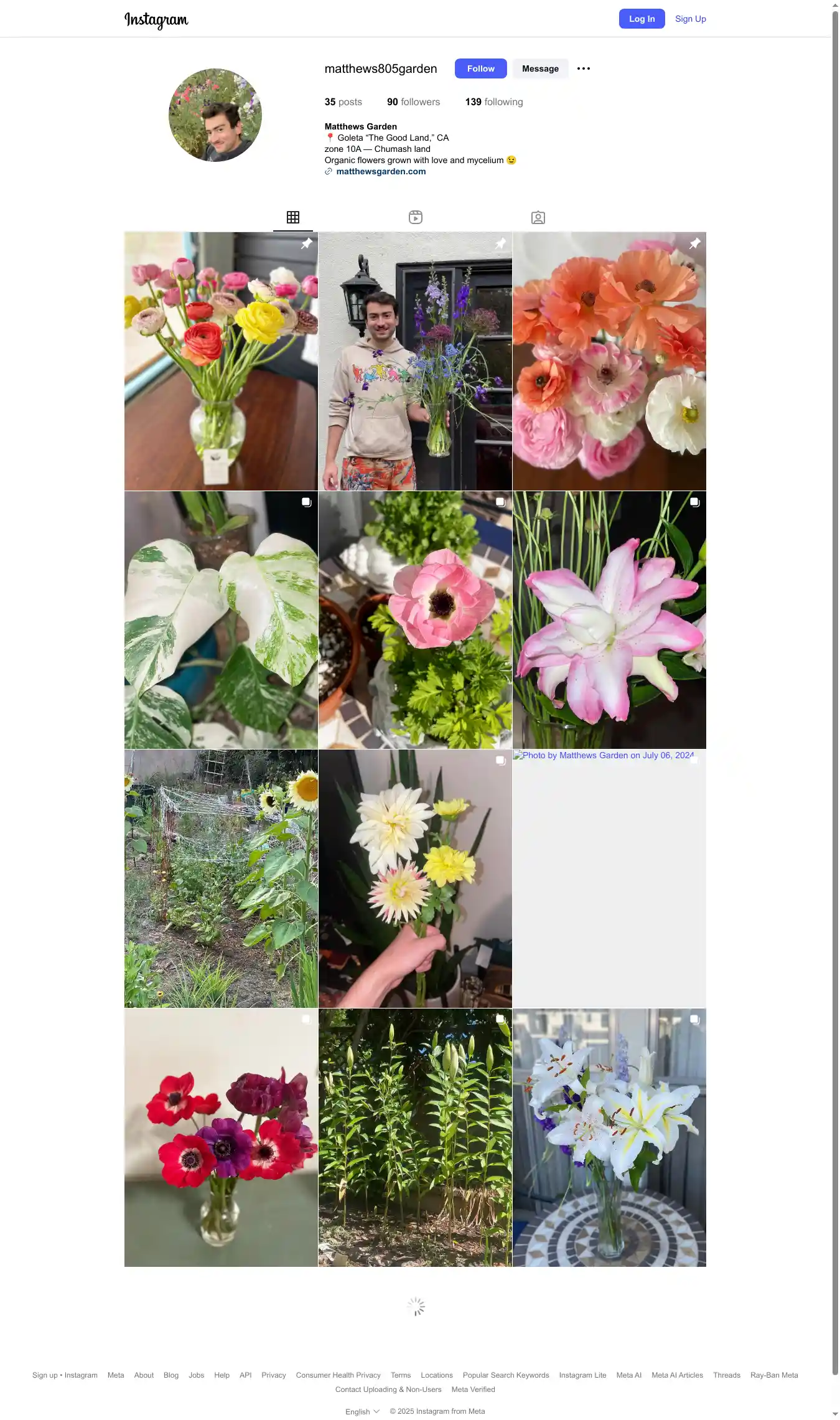The image size is (840, 1420).
Task: Expand the English language dropdown
Action: pyautogui.click(x=362, y=1411)
